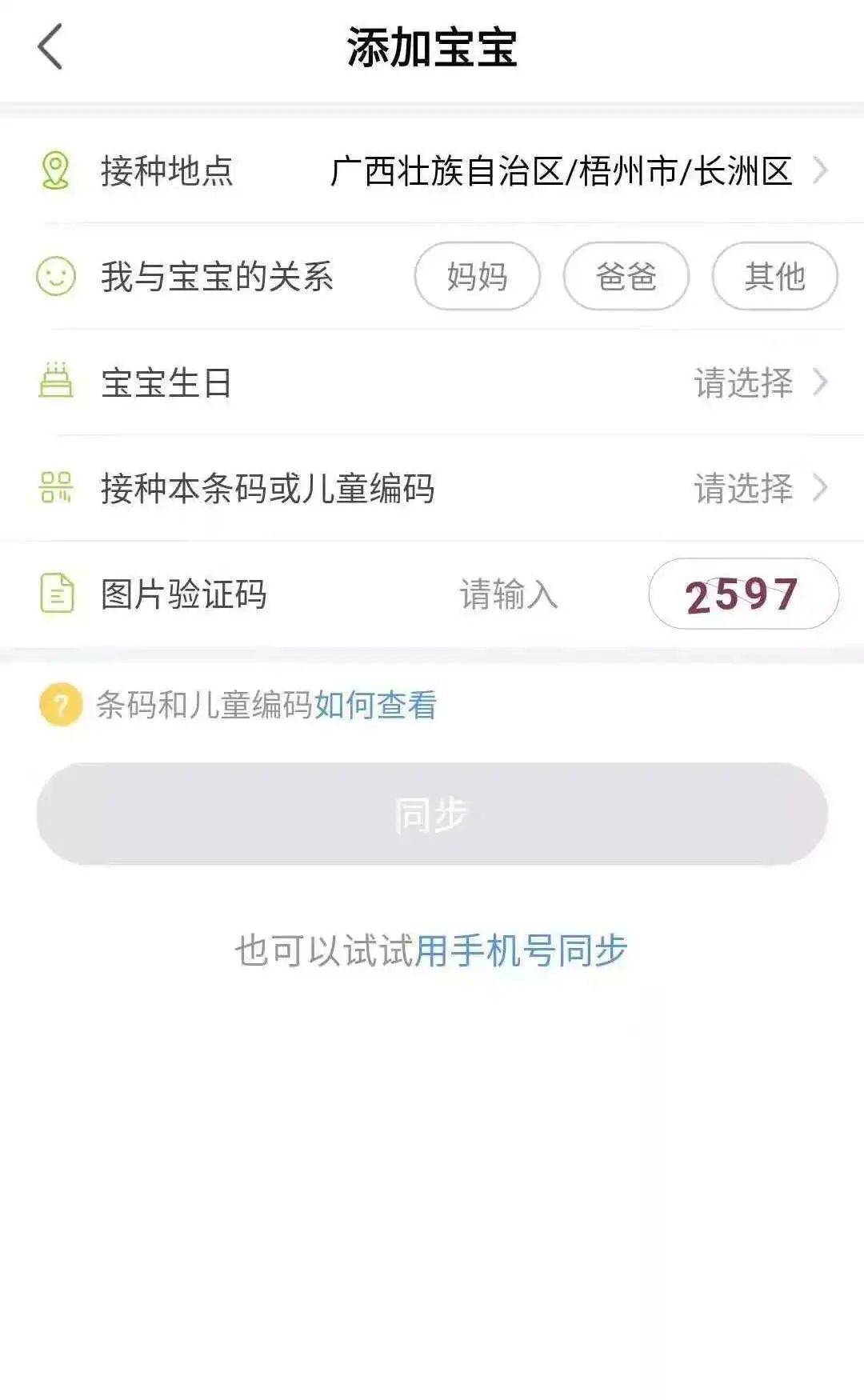
Task: Go back using the top-left arrow
Action: coord(50,46)
